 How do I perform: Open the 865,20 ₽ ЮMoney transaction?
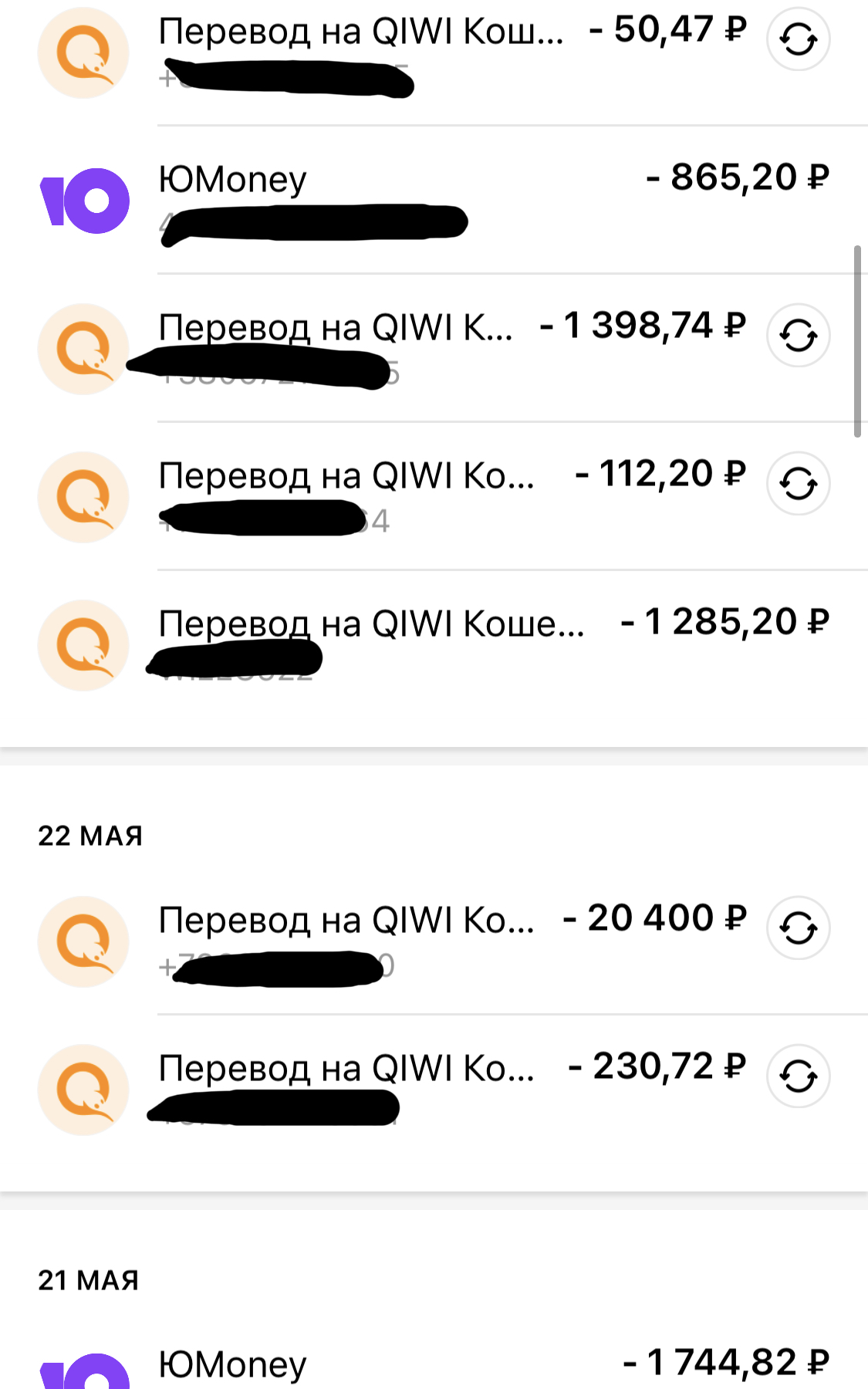434,200
